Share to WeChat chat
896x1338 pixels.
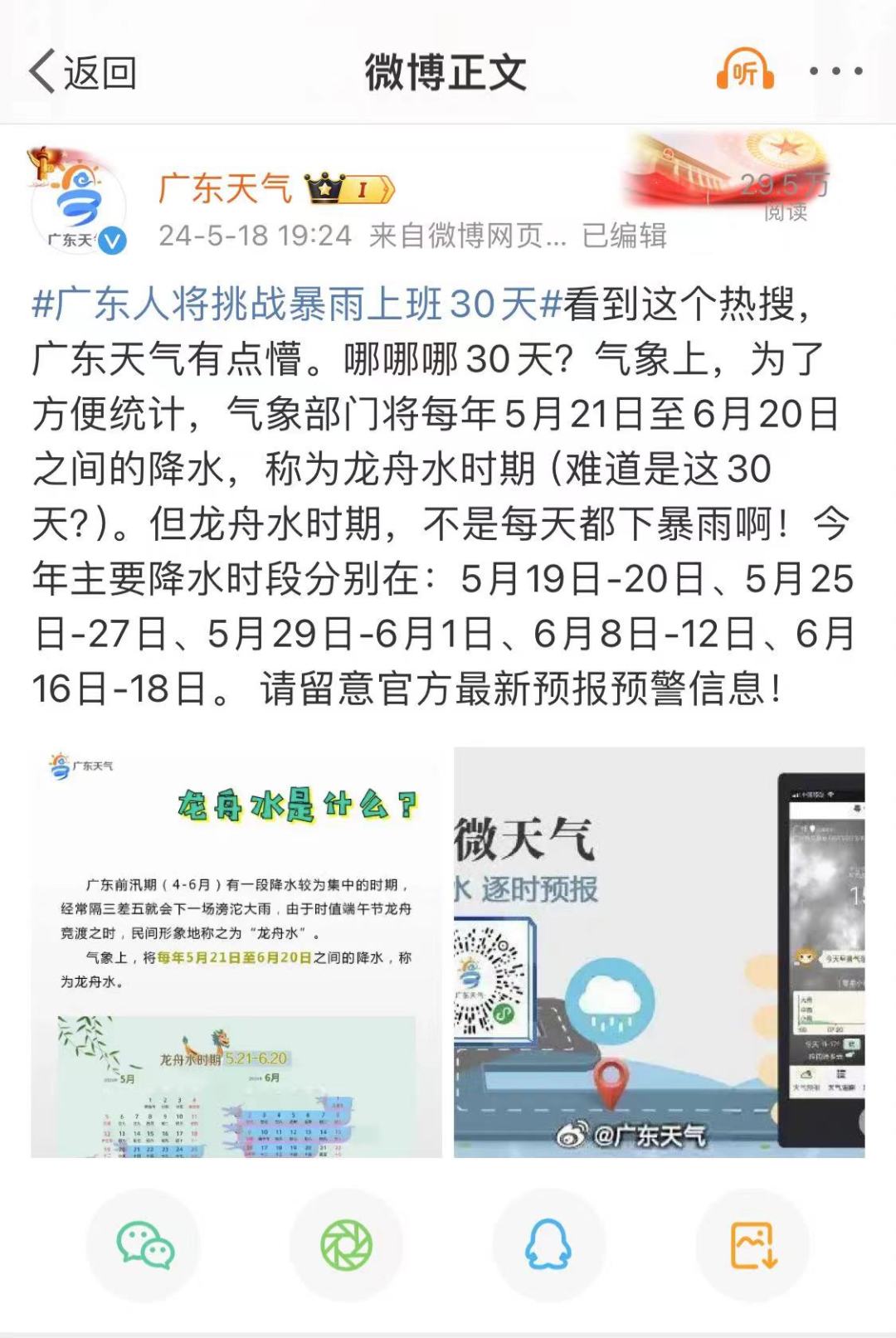[x=144, y=1245]
